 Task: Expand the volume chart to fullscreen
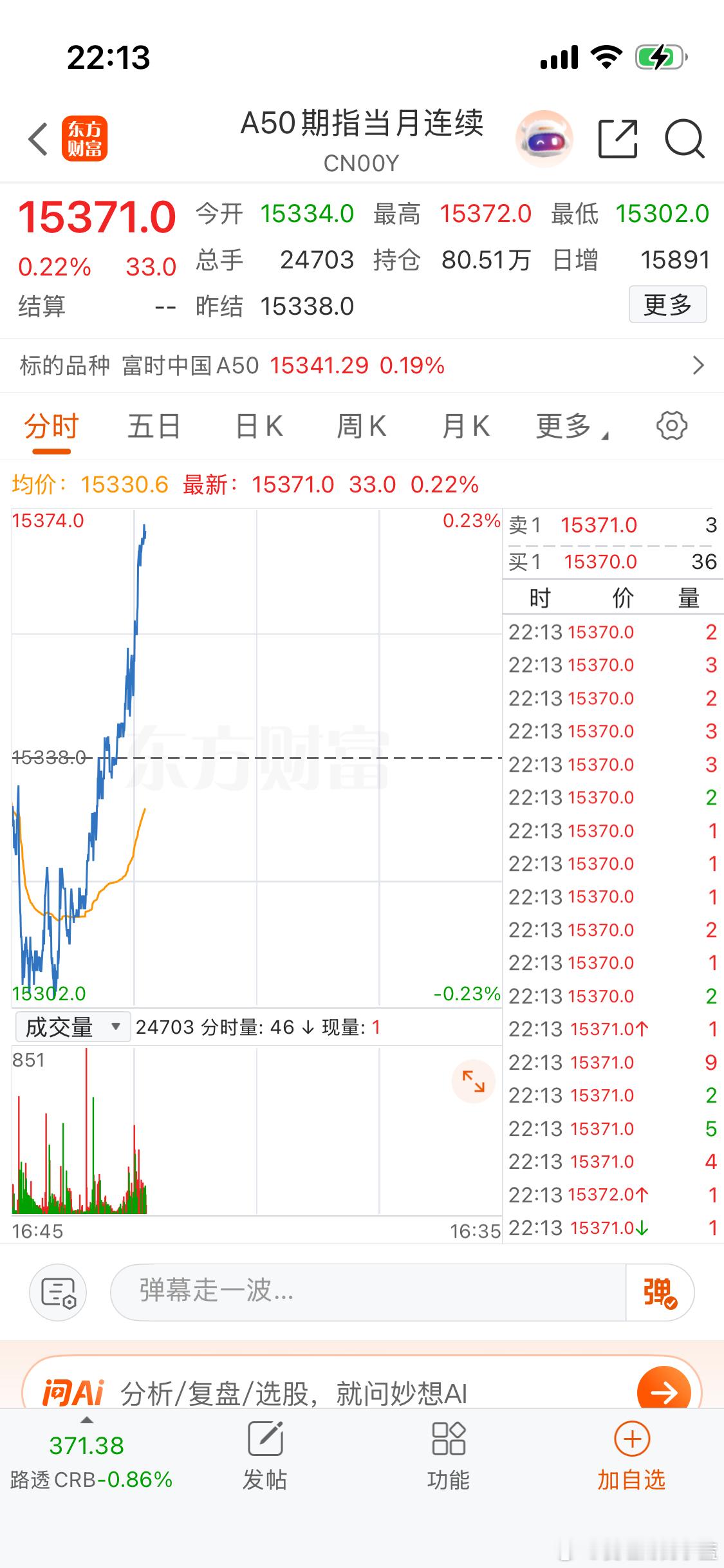[474, 1081]
